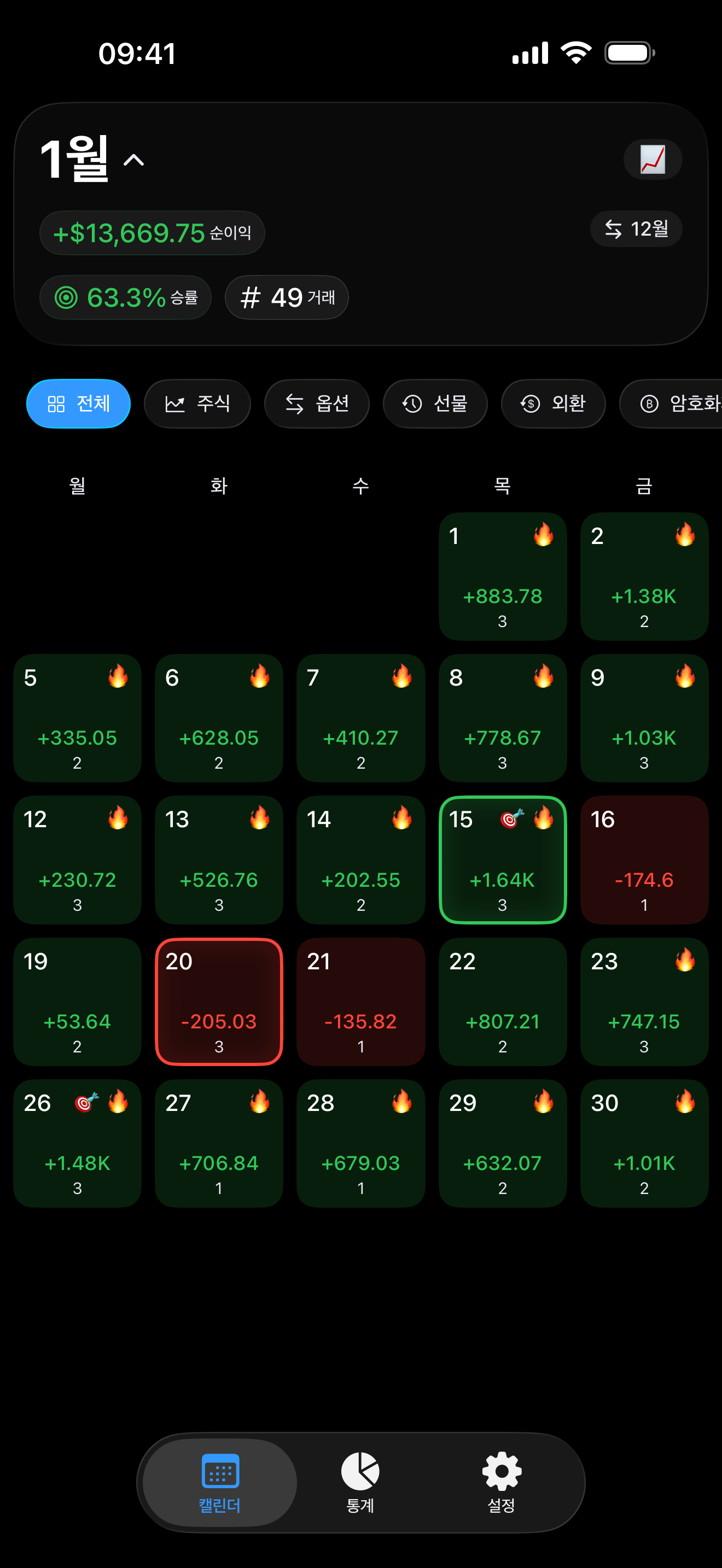This screenshot has width=722, height=1568.
Task: Filter trades by 주식
Action: click(x=197, y=403)
